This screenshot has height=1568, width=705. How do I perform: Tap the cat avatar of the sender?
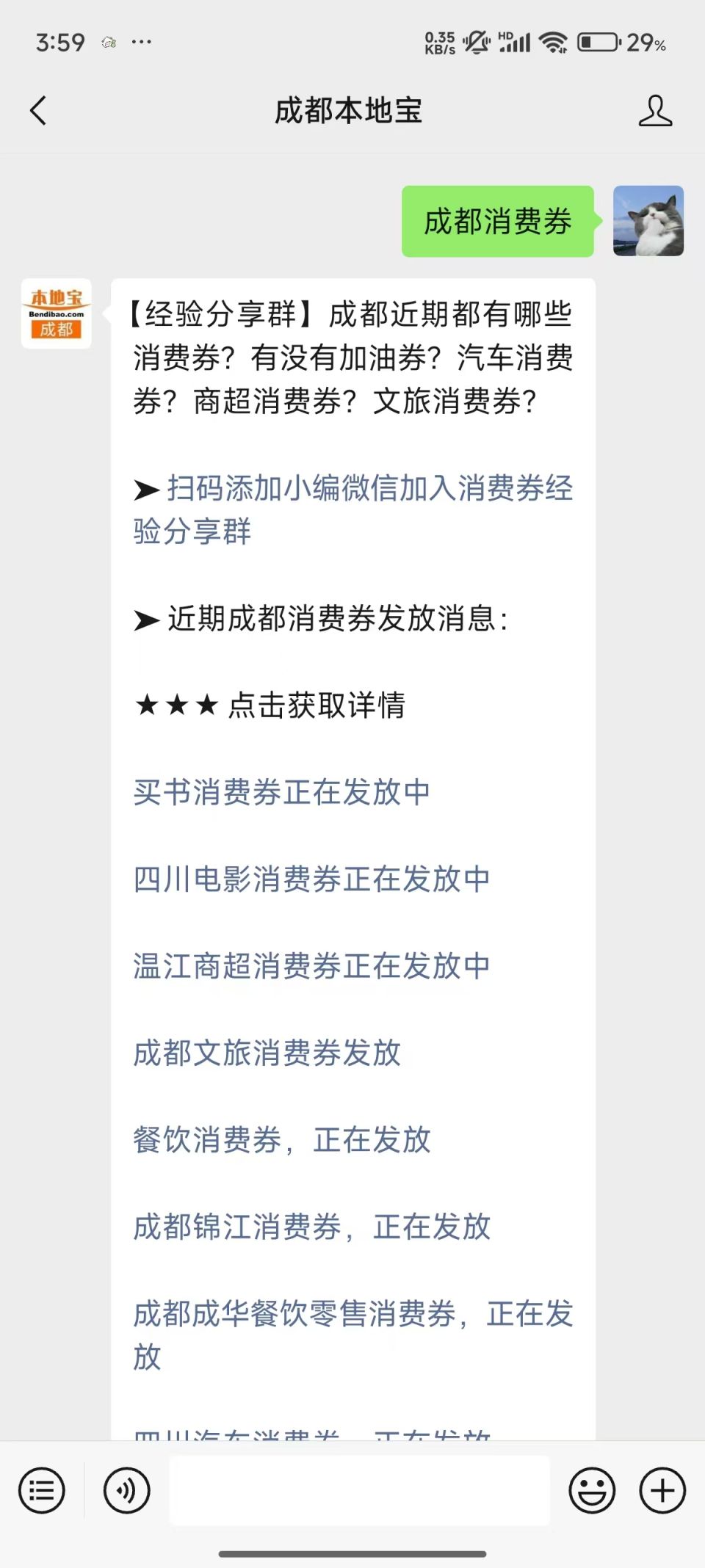(648, 221)
